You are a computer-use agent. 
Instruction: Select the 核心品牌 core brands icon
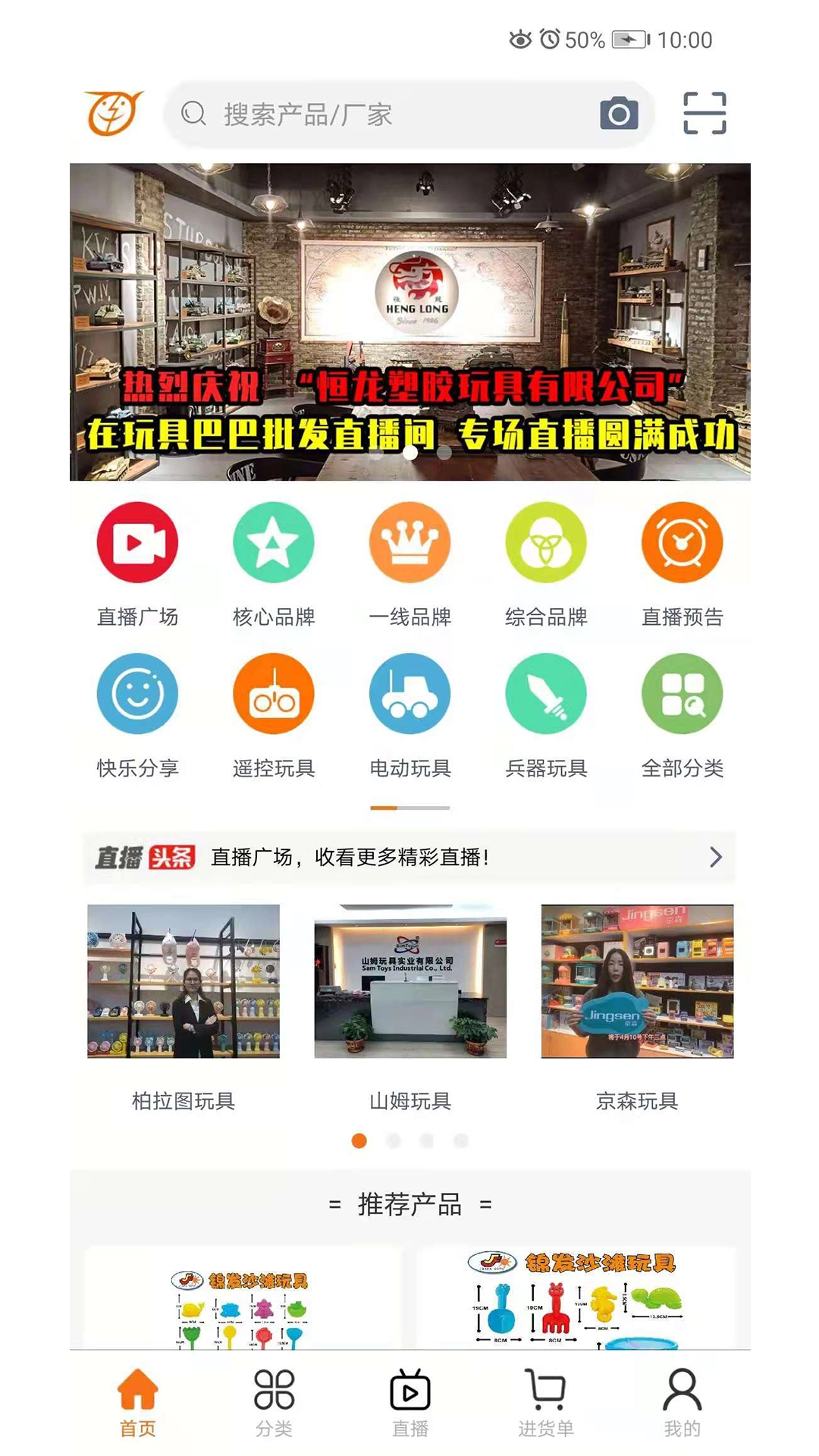click(273, 542)
